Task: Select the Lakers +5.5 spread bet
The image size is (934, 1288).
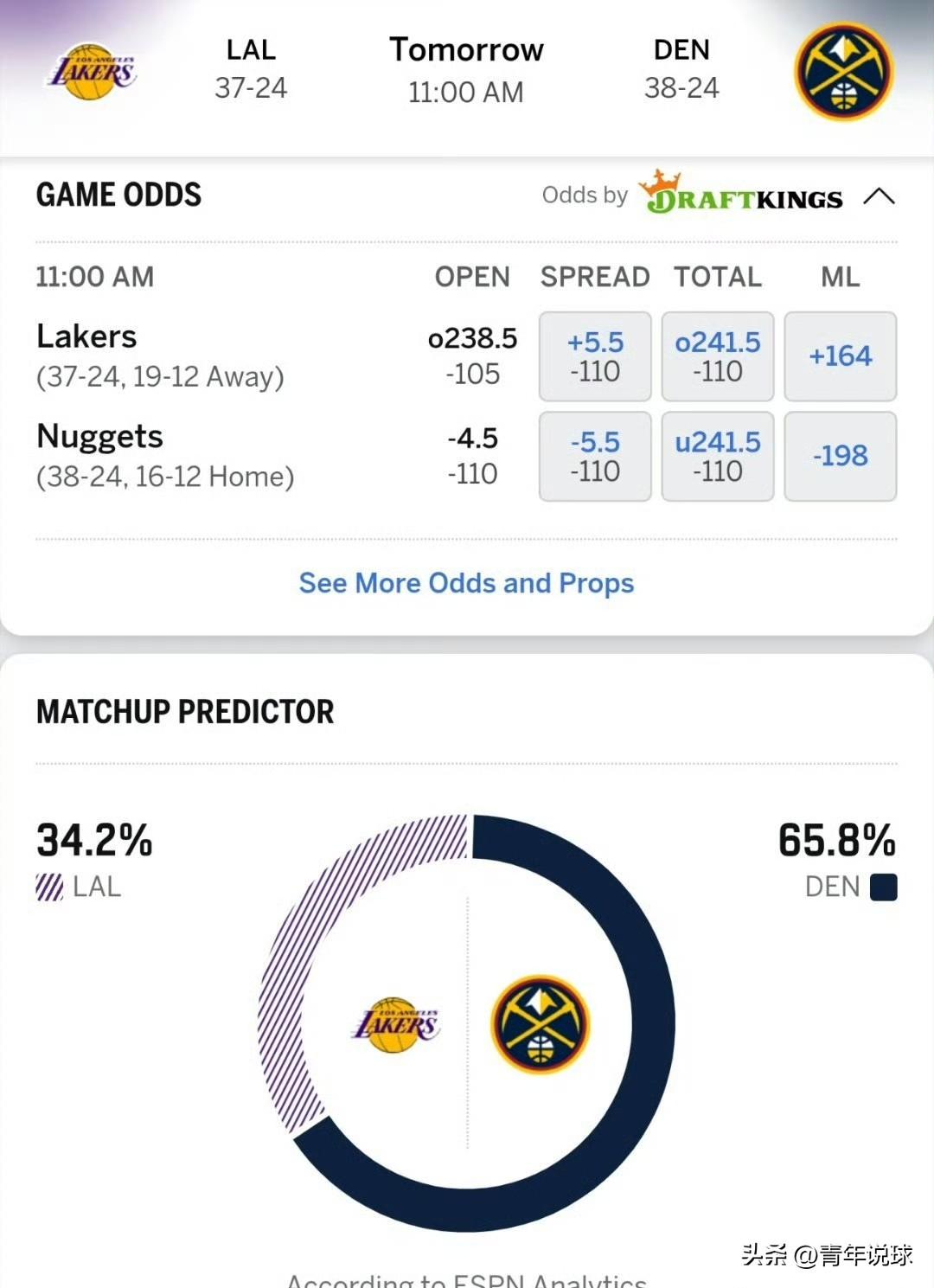Action: pos(594,356)
